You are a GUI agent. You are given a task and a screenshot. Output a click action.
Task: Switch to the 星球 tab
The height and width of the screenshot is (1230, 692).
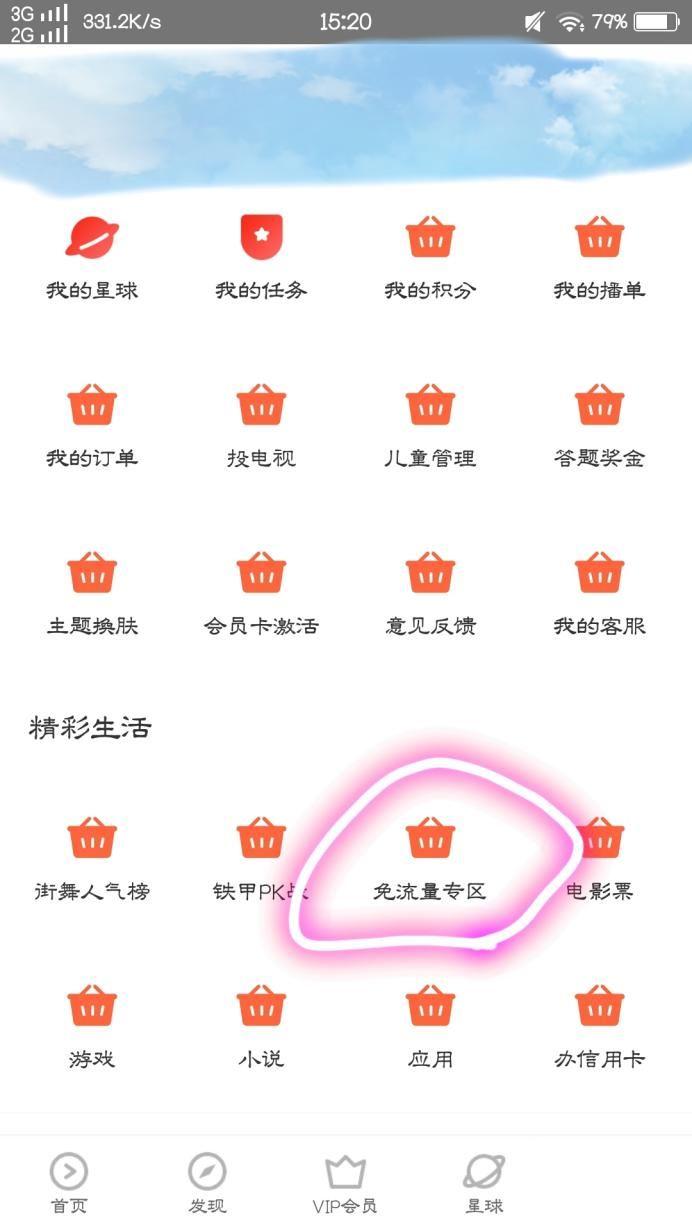(x=484, y=1183)
